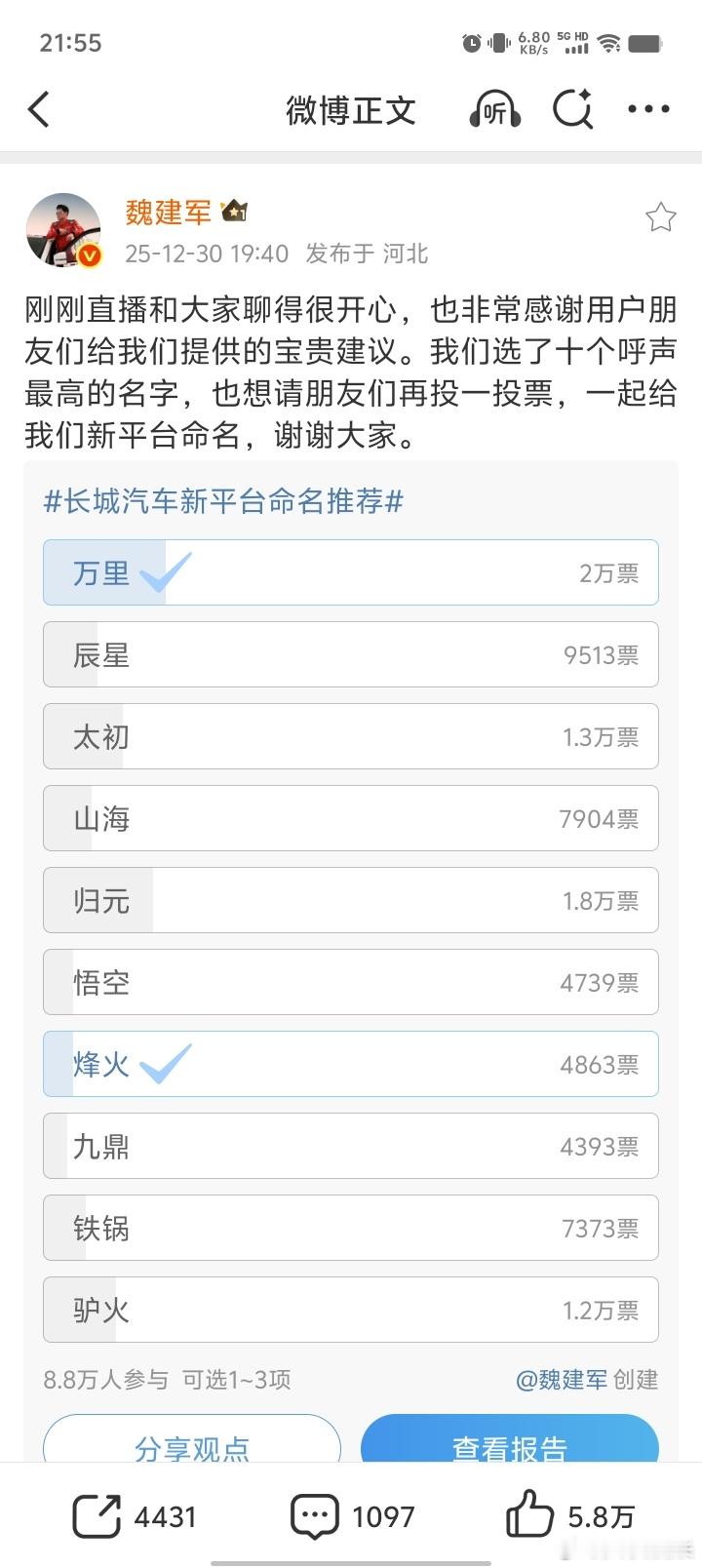
Task: Tap the listen icon to hear the post
Action: [493, 109]
